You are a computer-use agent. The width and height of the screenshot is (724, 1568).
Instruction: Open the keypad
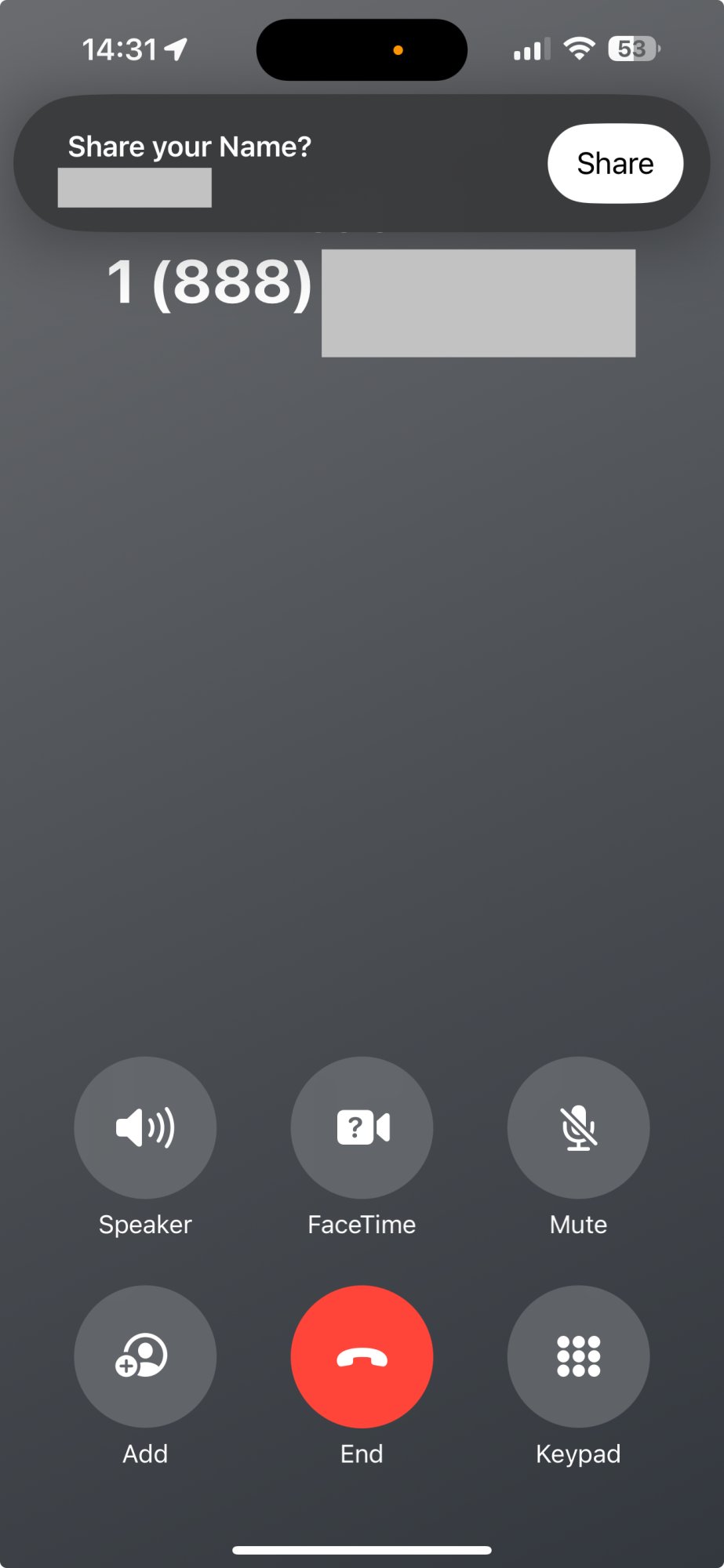click(x=578, y=1356)
